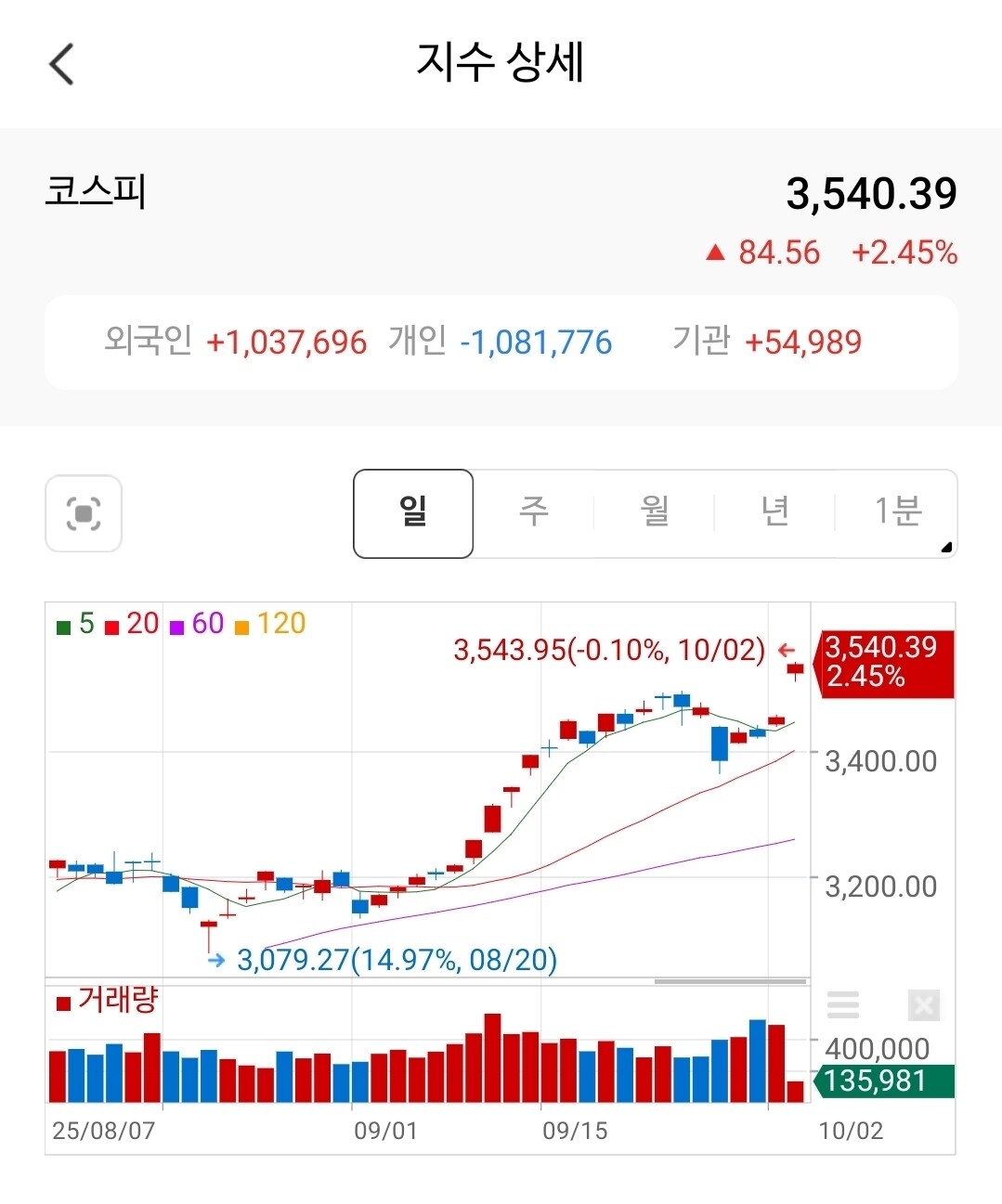Image resolution: width=1002 pixels, height=1204 pixels.
Task: Switch to the 월 monthly chart
Action: 654,513
